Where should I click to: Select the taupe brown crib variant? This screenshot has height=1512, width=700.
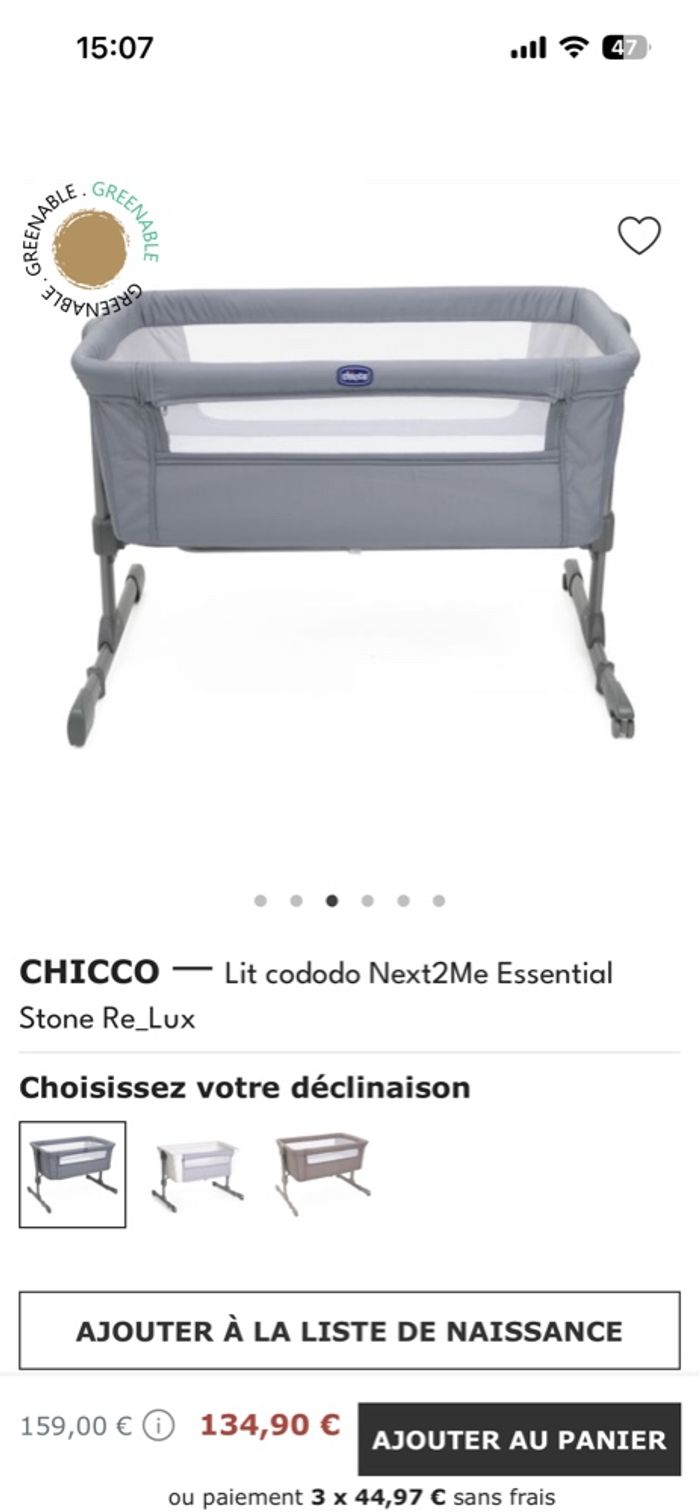[322, 1174]
